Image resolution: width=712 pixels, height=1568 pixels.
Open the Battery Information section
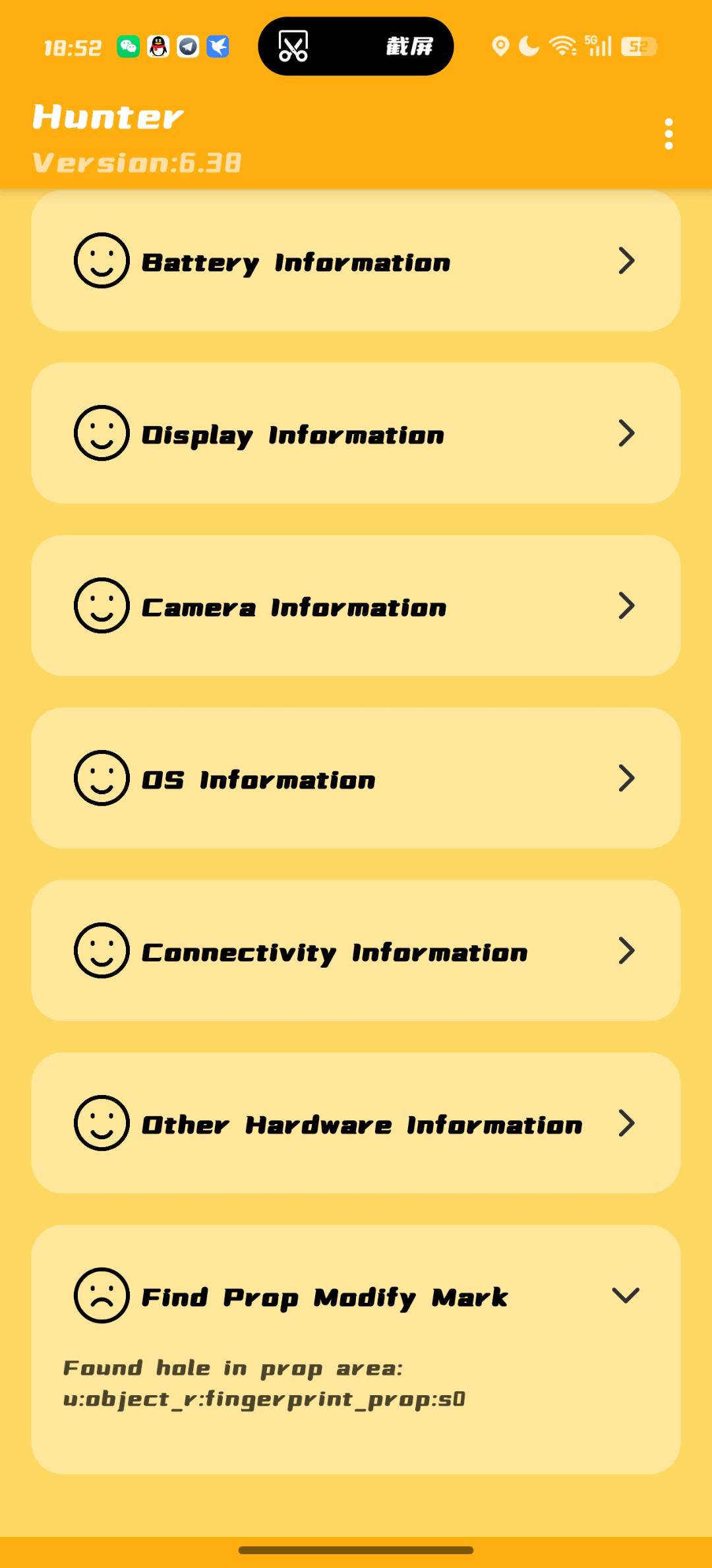(x=356, y=261)
